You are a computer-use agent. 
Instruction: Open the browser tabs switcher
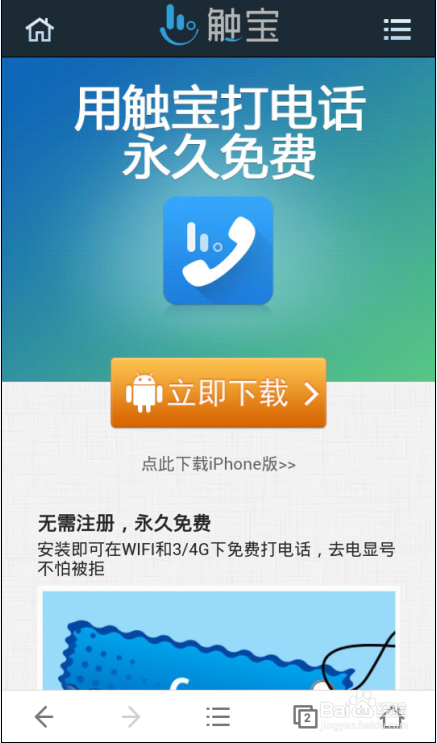(305, 717)
